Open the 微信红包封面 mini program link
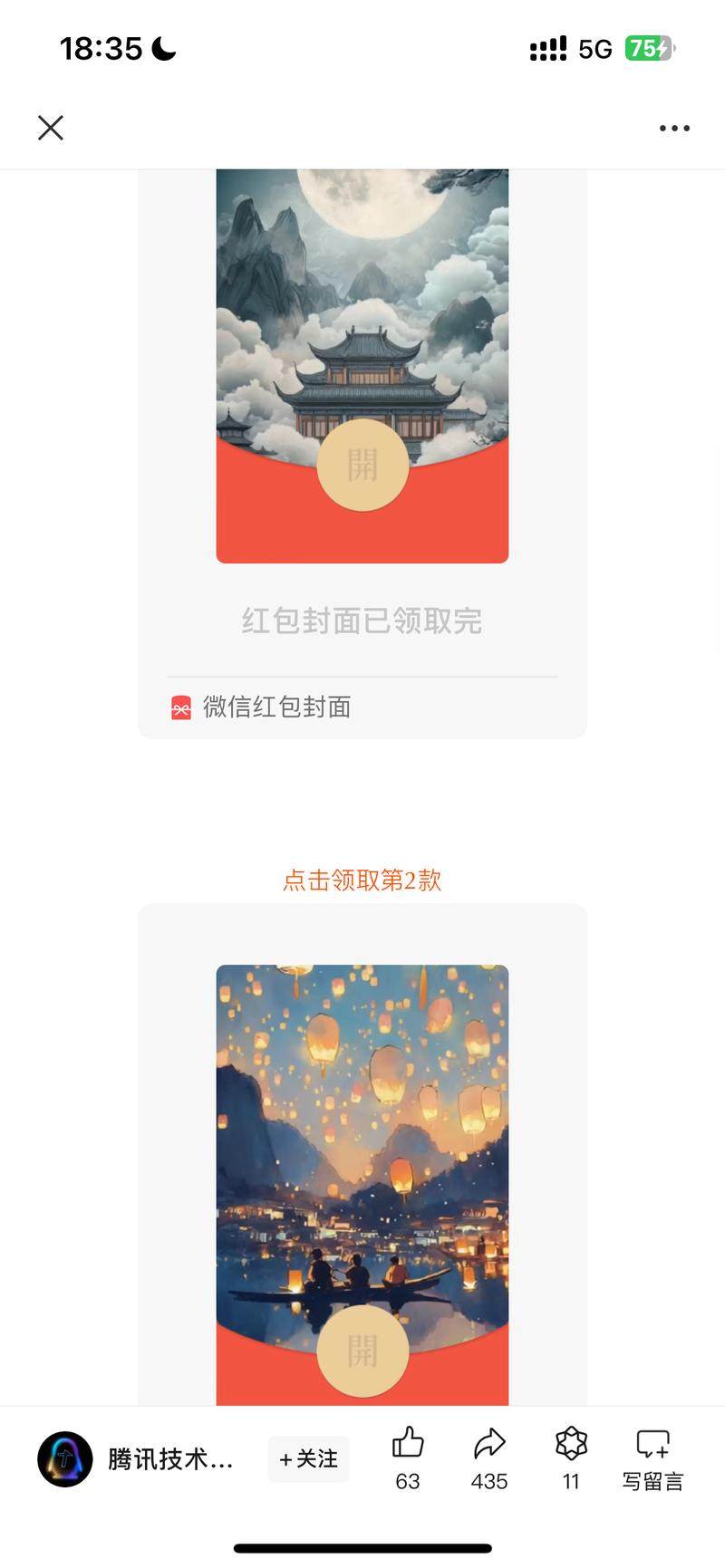 click(x=275, y=707)
